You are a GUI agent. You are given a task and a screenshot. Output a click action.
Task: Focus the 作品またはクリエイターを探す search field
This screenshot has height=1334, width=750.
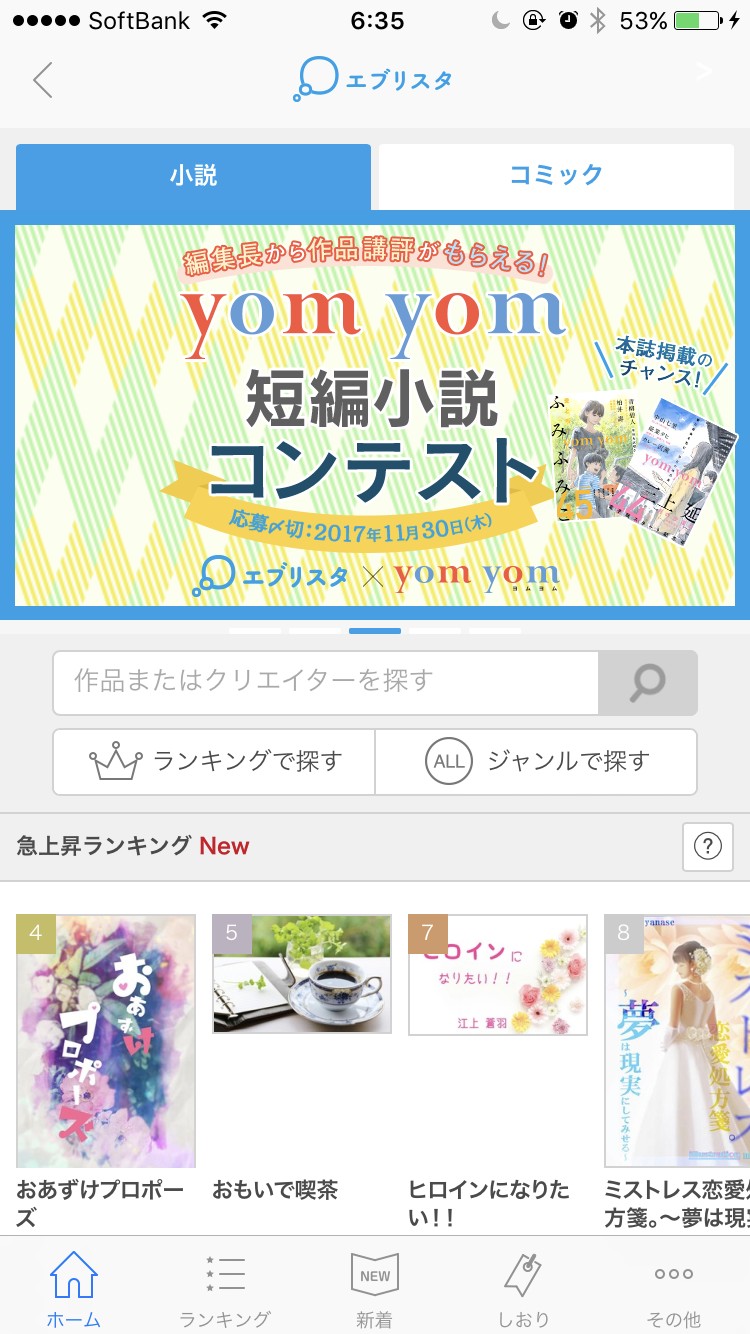point(325,682)
